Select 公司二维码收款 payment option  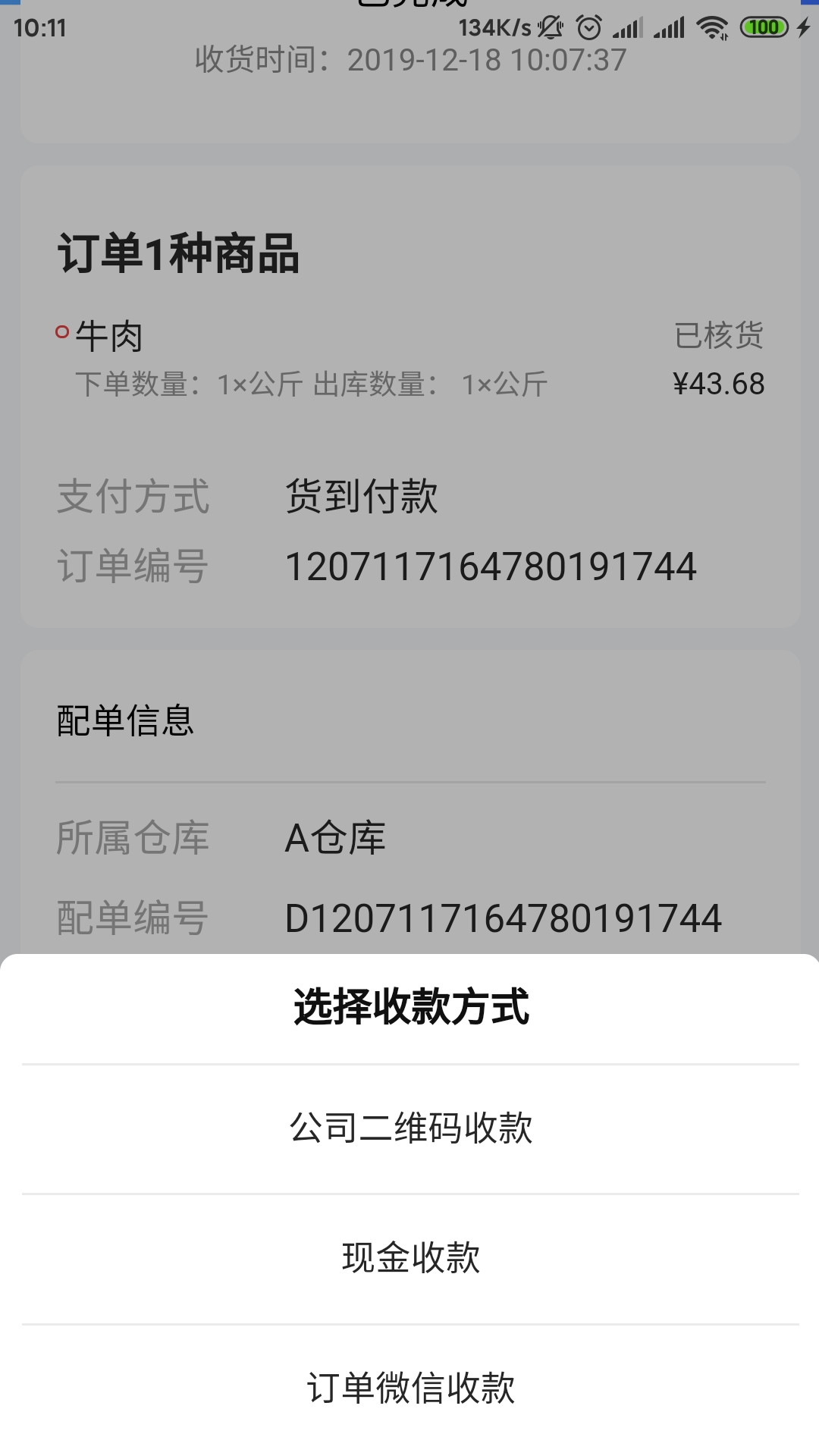(x=410, y=1128)
